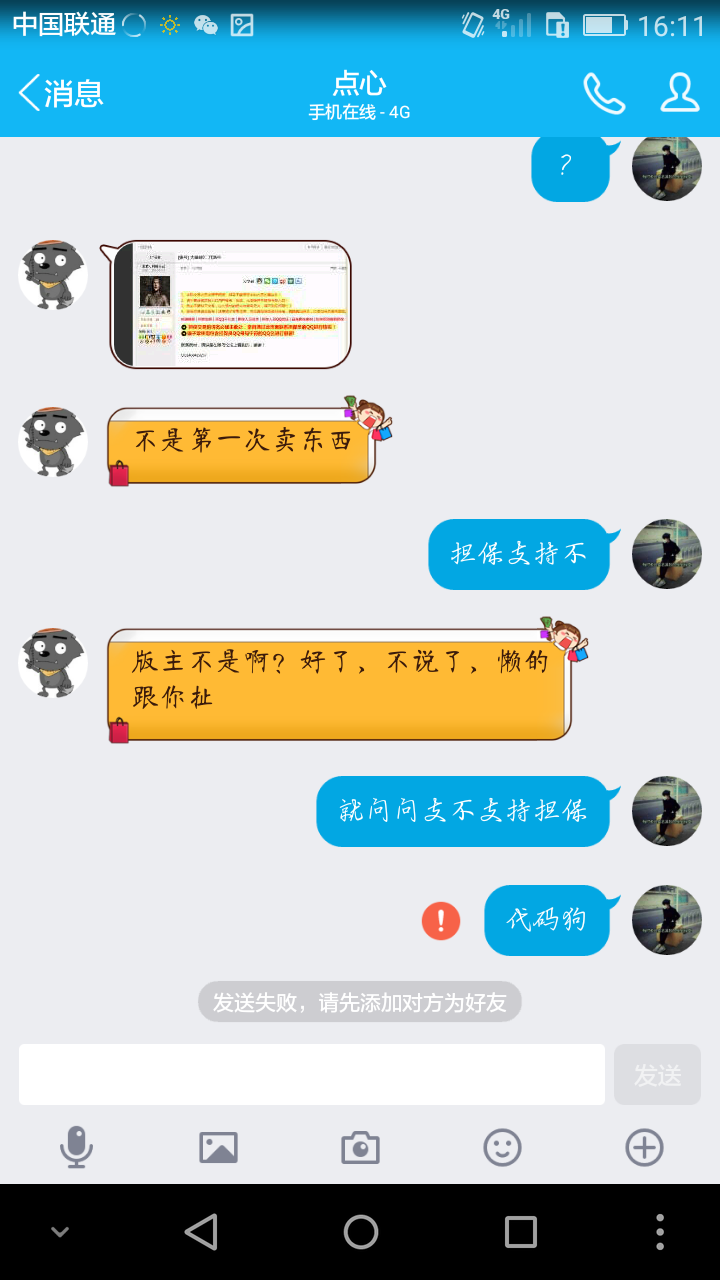Image resolution: width=720 pixels, height=1280 pixels.
Task: Expand more options with the plus icon
Action: [644, 1147]
